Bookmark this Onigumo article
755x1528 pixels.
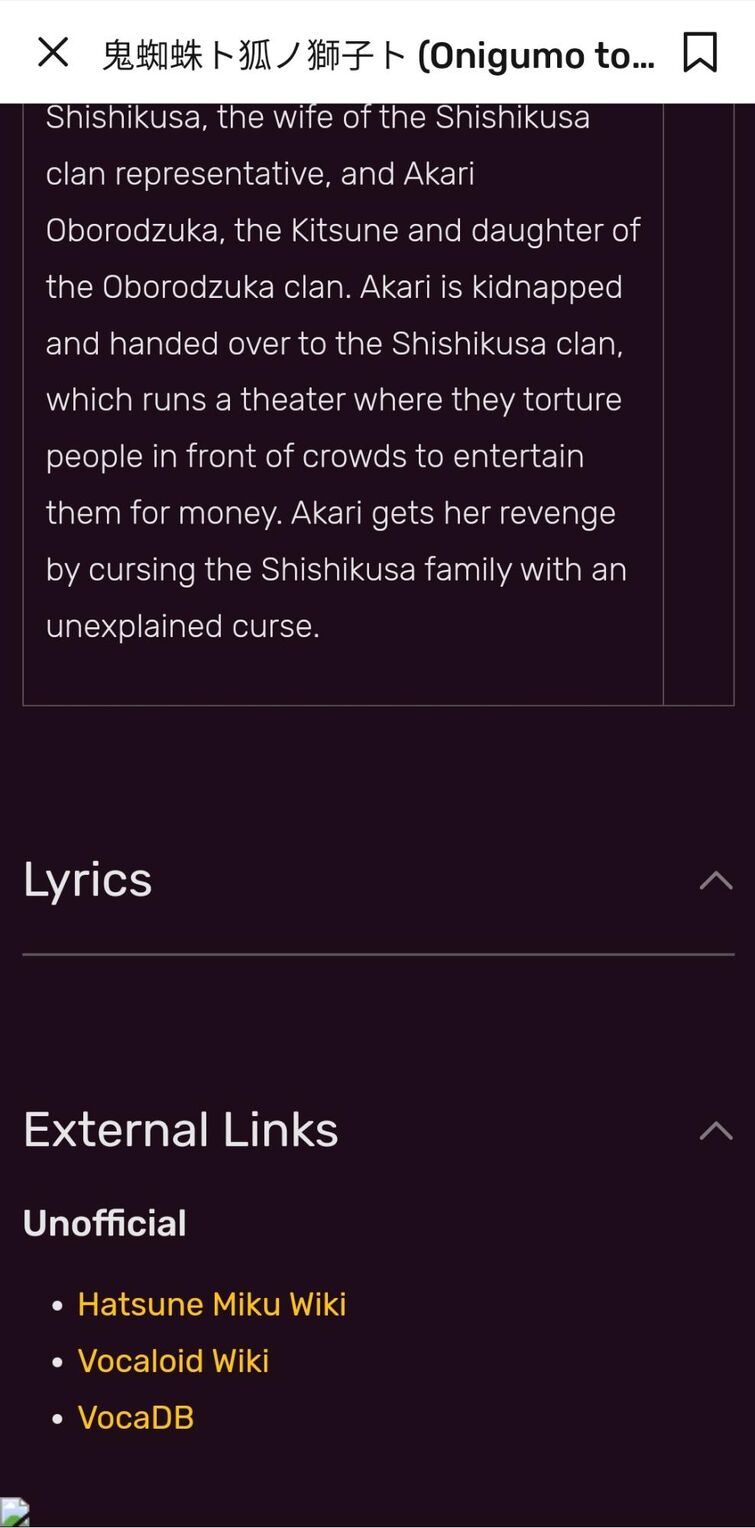[x=699, y=52]
